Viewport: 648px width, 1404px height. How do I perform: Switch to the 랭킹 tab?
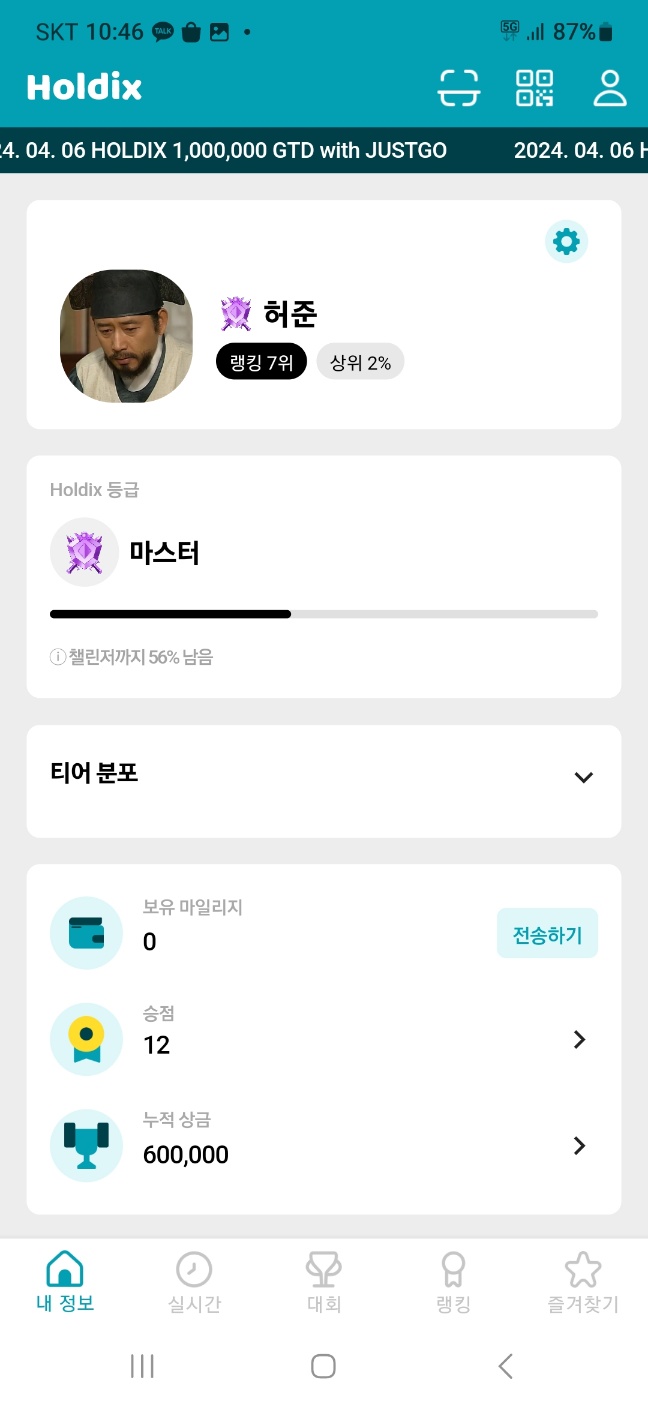[x=453, y=1282]
